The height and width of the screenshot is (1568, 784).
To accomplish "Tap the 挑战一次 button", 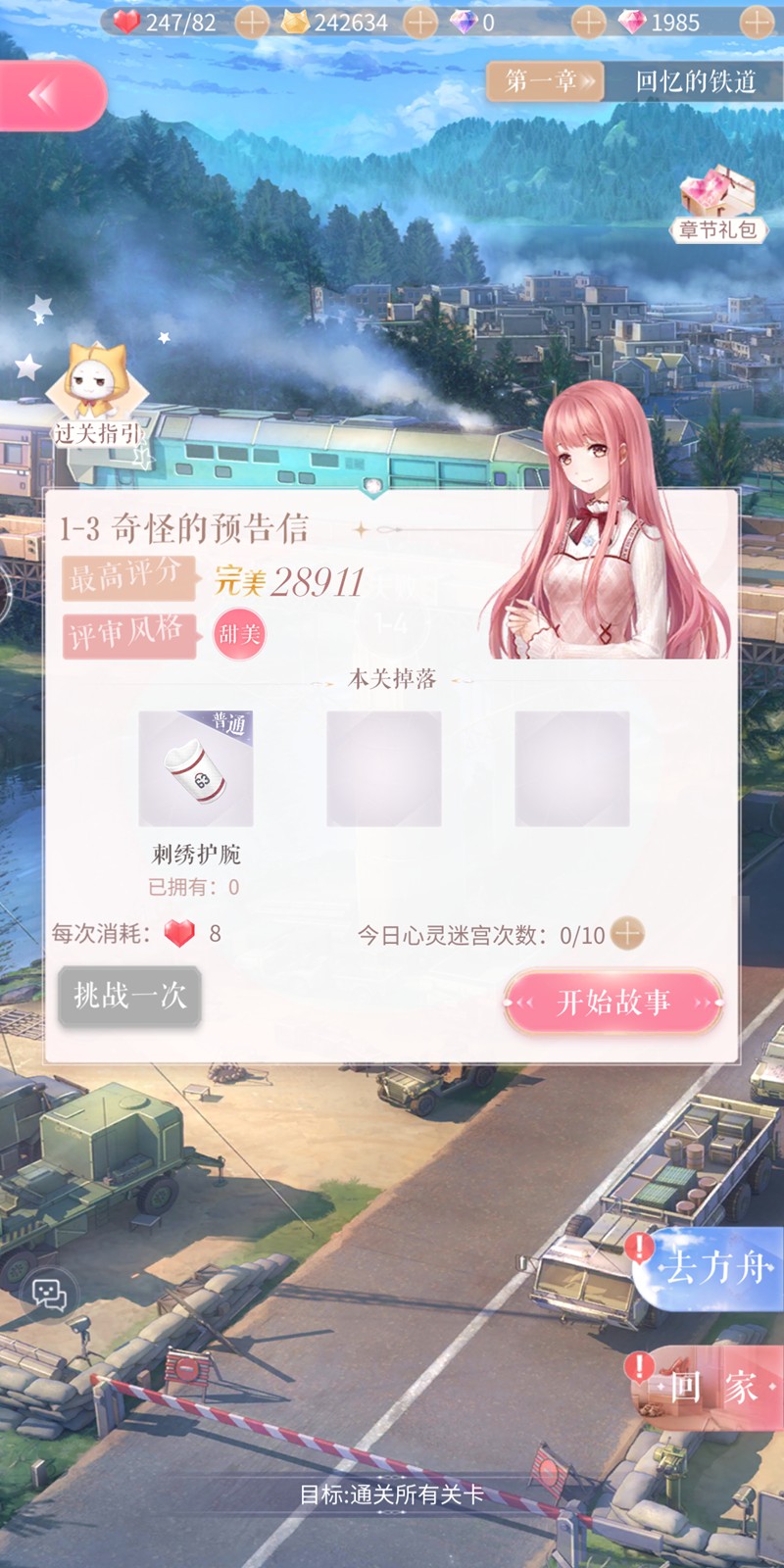I will [x=129, y=997].
